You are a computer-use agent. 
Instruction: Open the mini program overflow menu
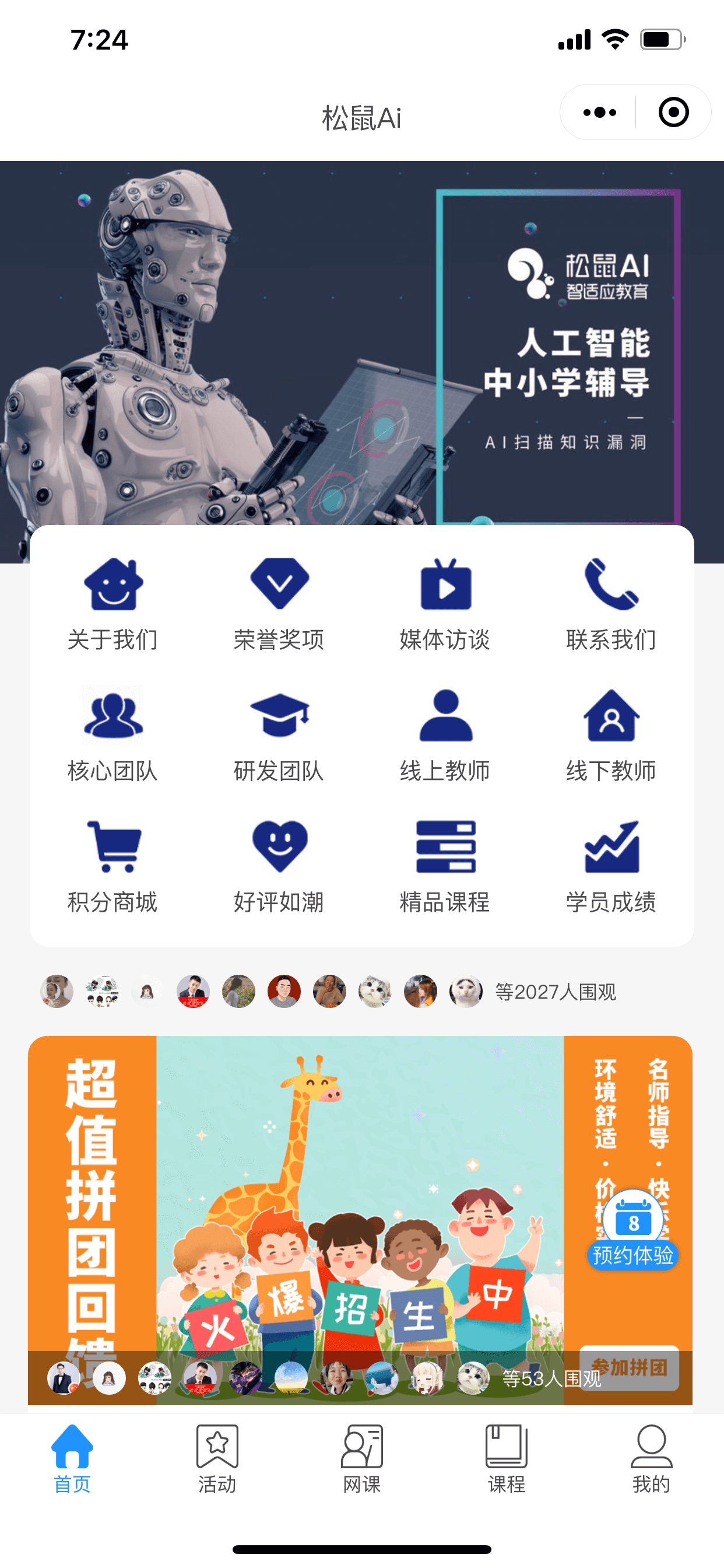pyautogui.click(x=599, y=113)
